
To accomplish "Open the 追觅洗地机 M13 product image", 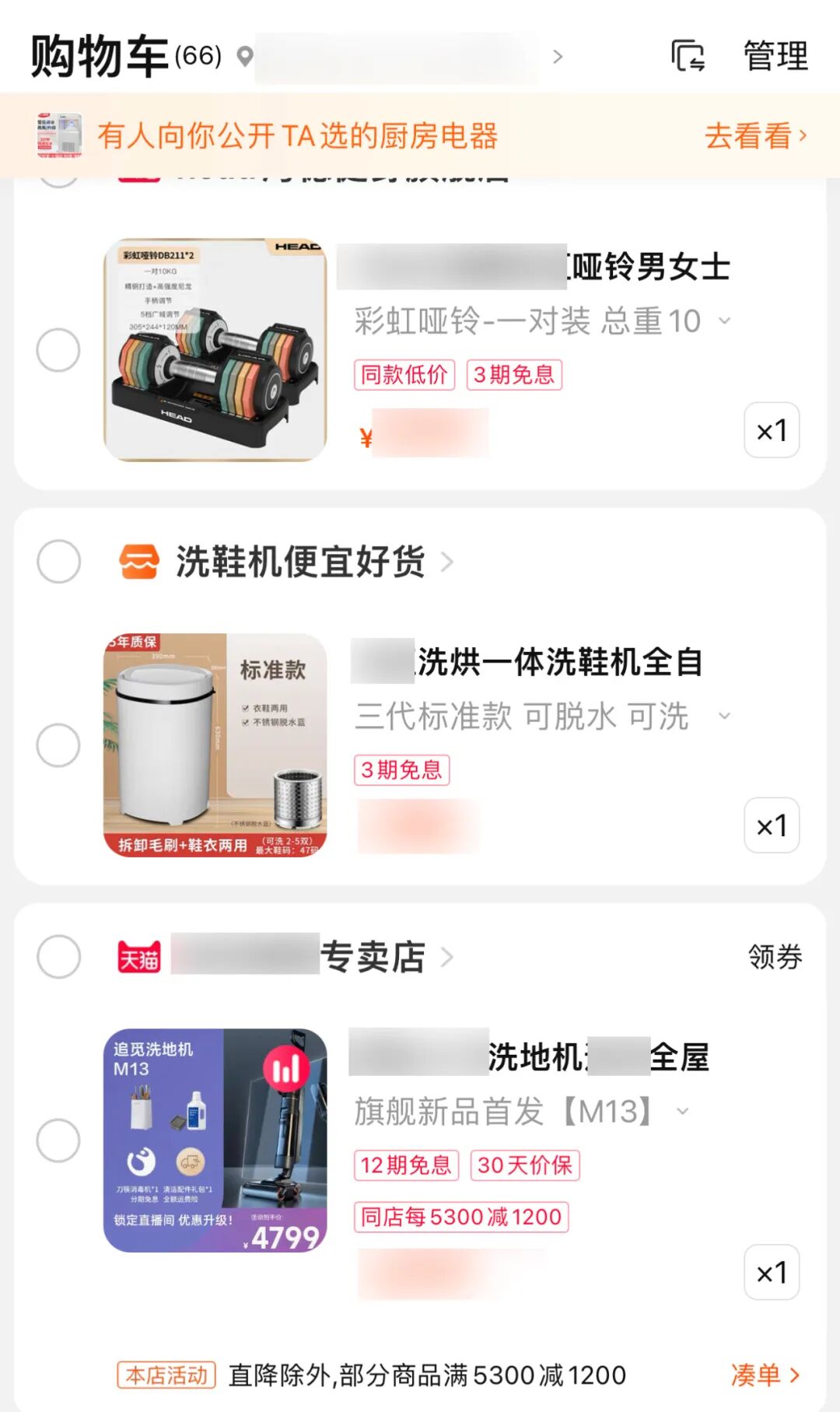I will 215,1140.
